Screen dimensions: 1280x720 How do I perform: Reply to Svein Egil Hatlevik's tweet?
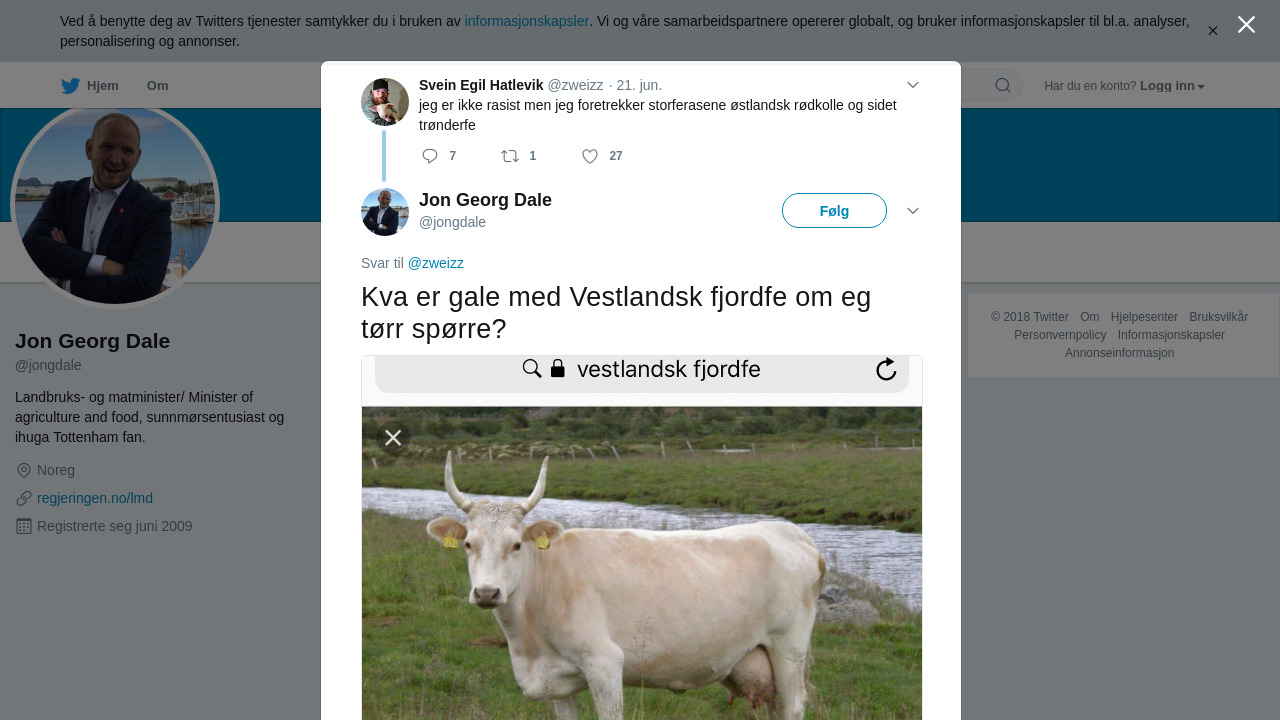(x=430, y=156)
